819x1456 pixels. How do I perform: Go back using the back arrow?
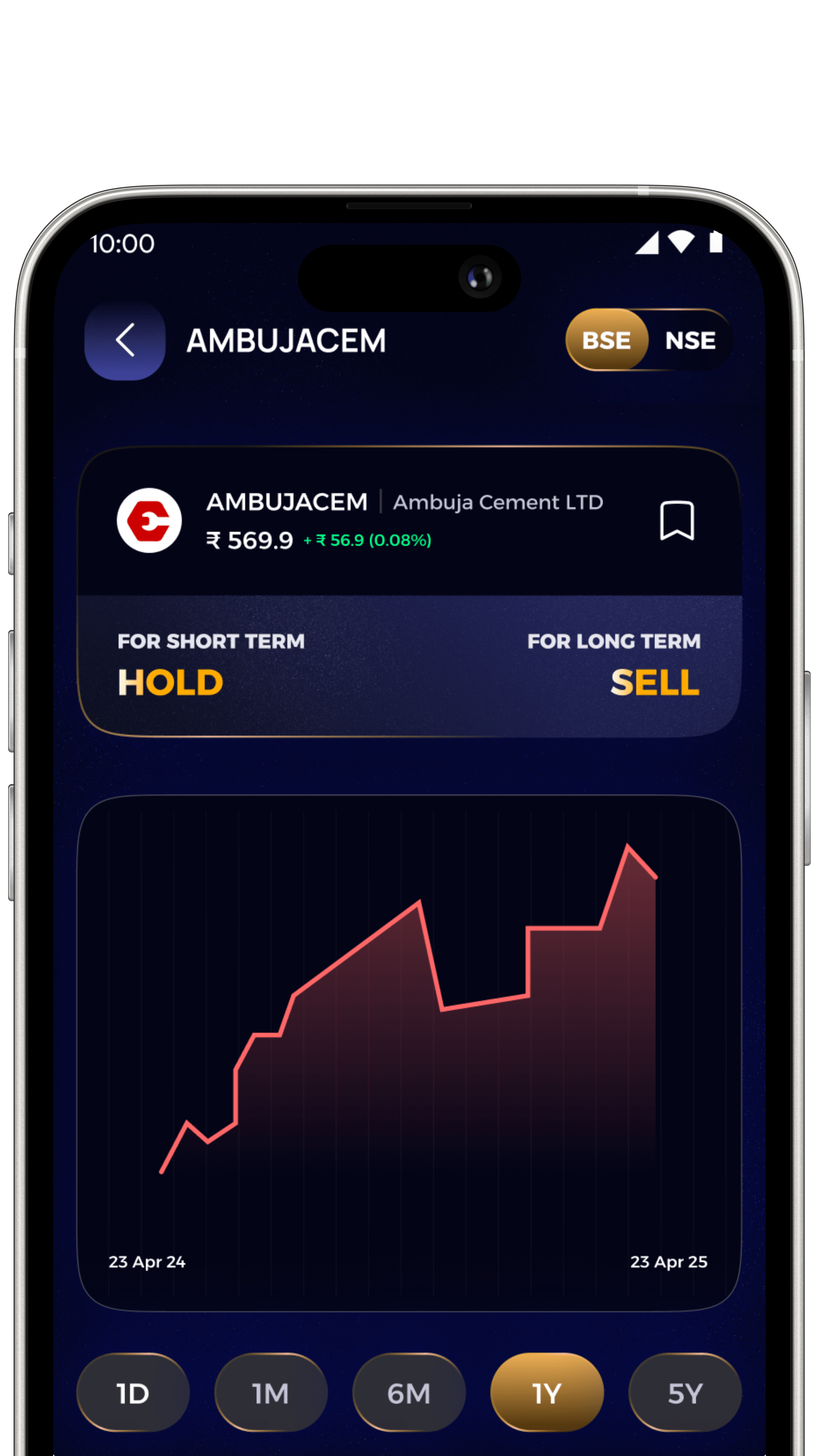[x=124, y=340]
